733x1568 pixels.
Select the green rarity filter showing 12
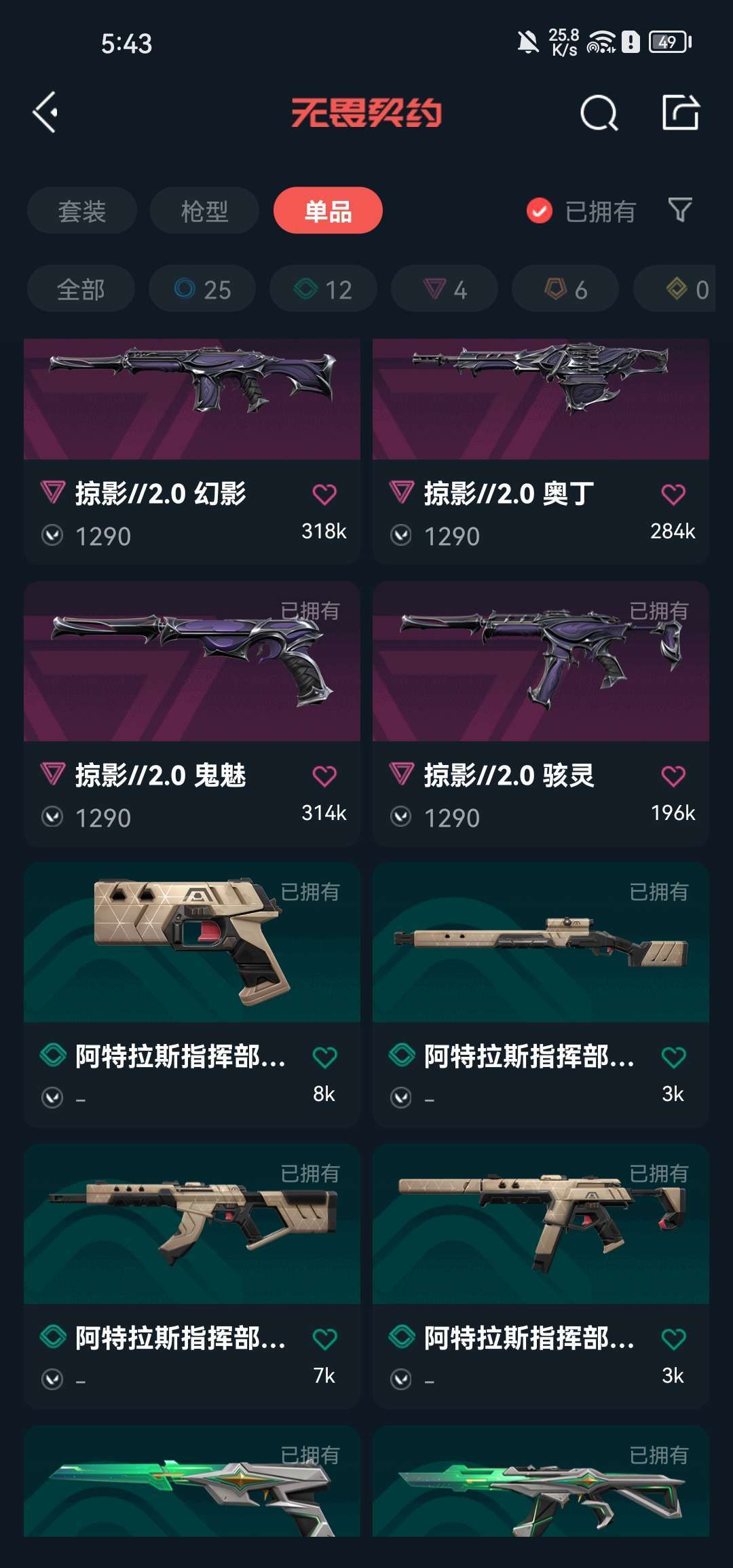click(x=322, y=288)
